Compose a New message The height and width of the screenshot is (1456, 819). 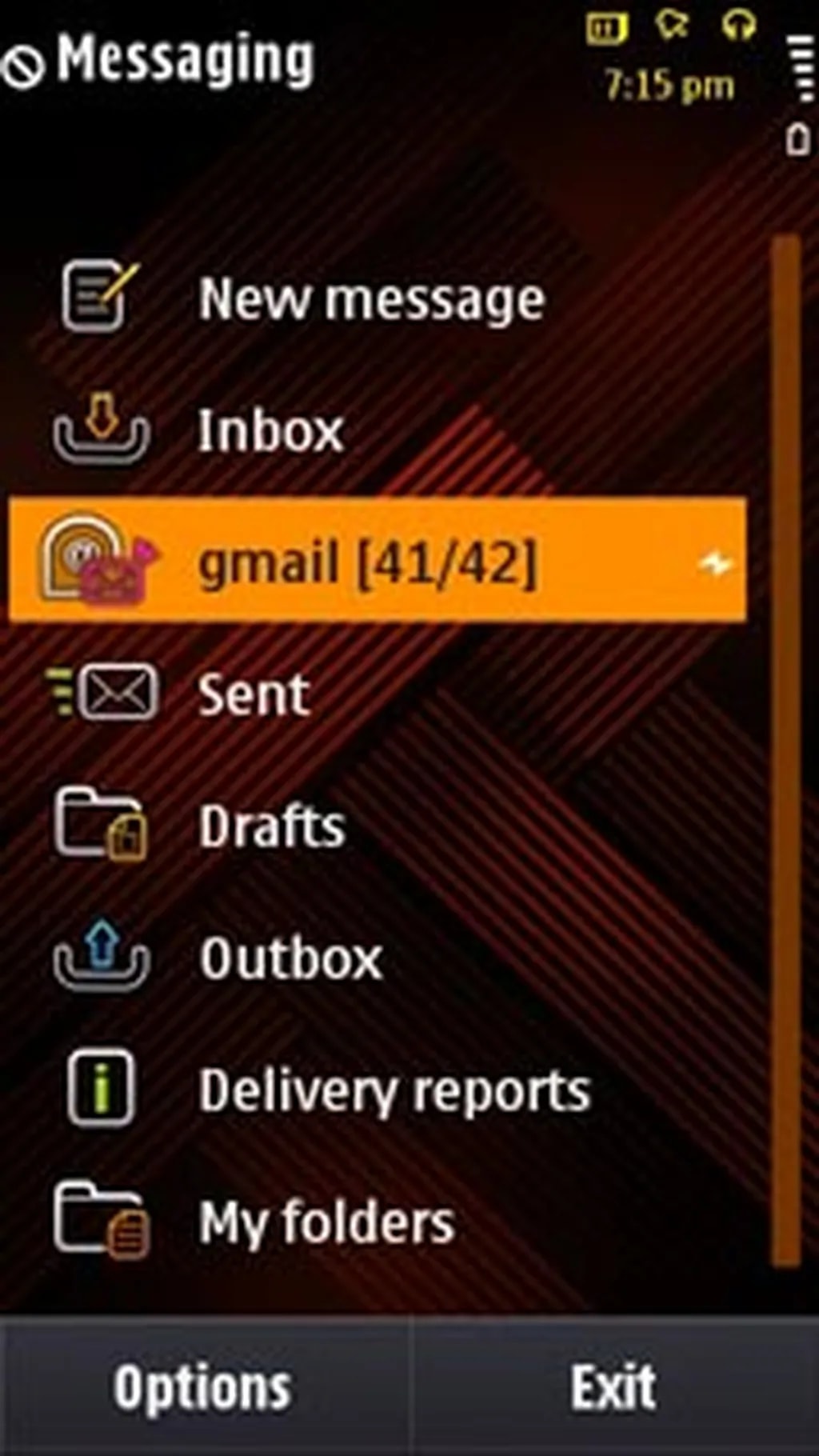[371, 299]
